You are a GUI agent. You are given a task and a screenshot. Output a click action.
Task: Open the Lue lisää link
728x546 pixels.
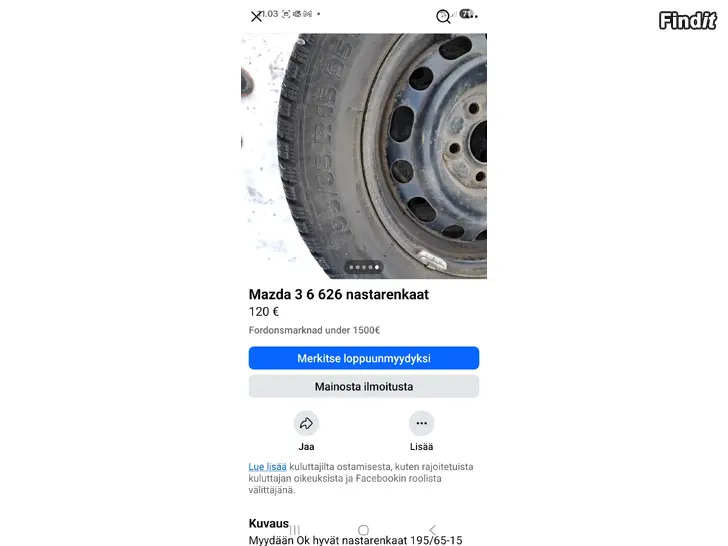[x=267, y=466]
